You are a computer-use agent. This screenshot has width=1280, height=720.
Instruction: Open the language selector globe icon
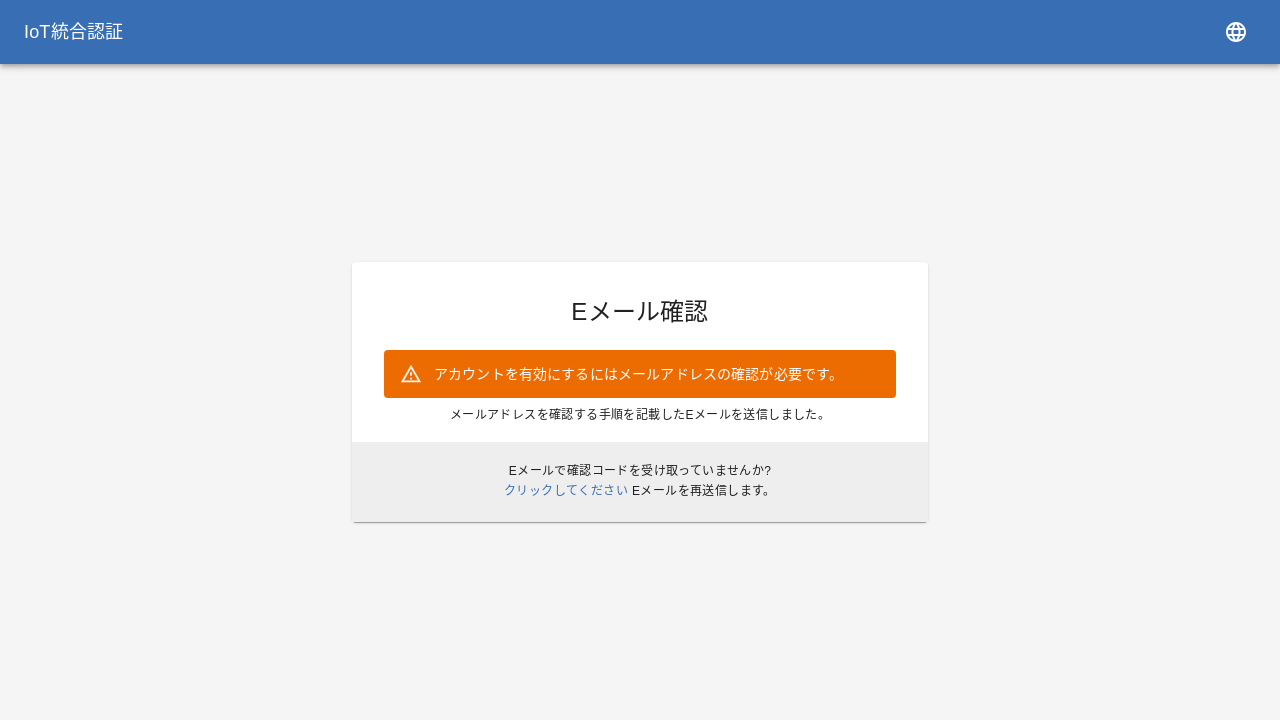point(1236,32)
